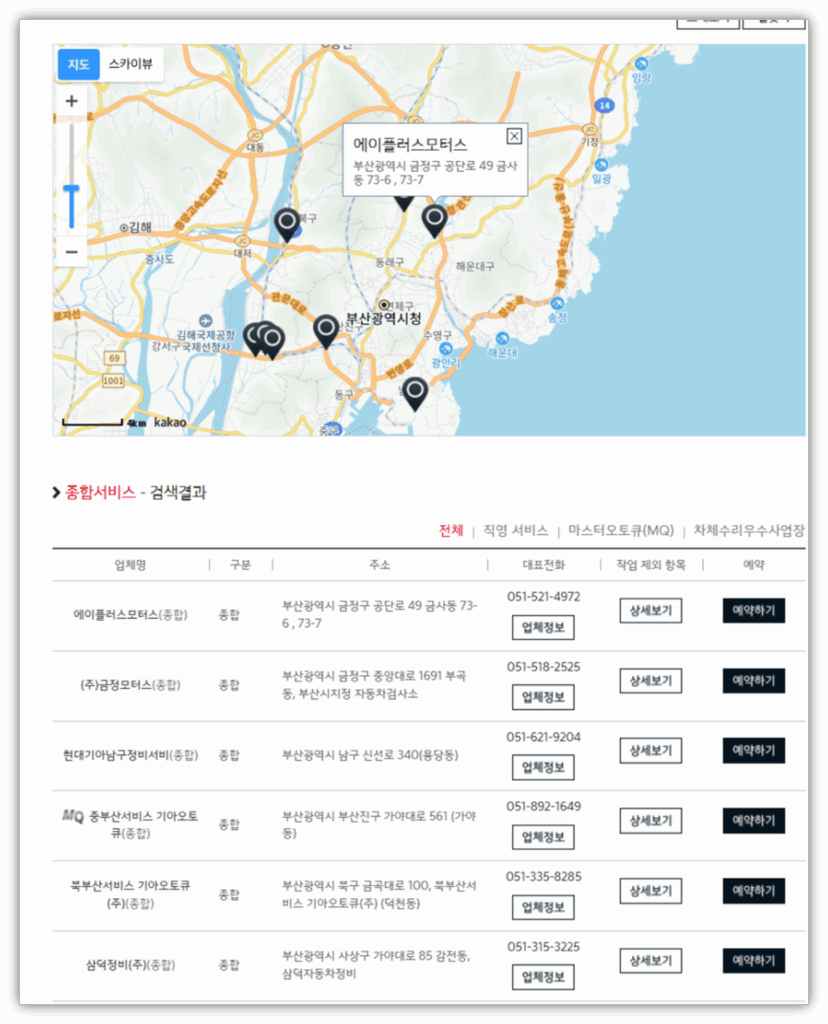Screen dimensions: 828x1024
Task: Zoom in on the map
Action: click(x=72, y=101)
